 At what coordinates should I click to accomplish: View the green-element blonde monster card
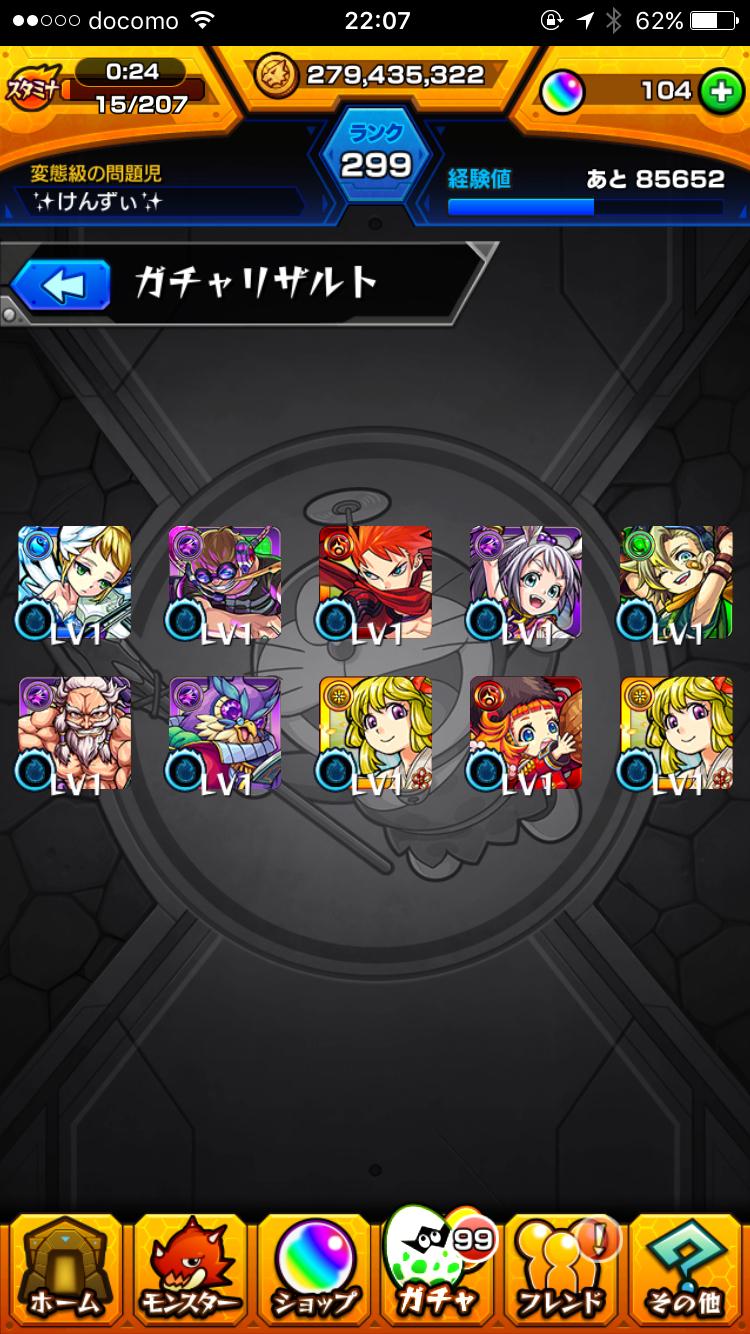pyautogui.click(x=677, y=584)
